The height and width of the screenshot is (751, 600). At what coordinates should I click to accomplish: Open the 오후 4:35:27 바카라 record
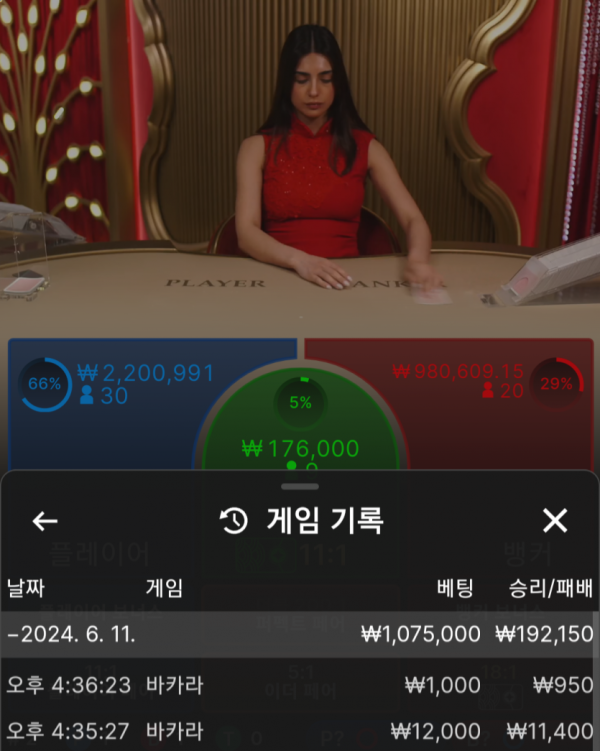point(300,731)
